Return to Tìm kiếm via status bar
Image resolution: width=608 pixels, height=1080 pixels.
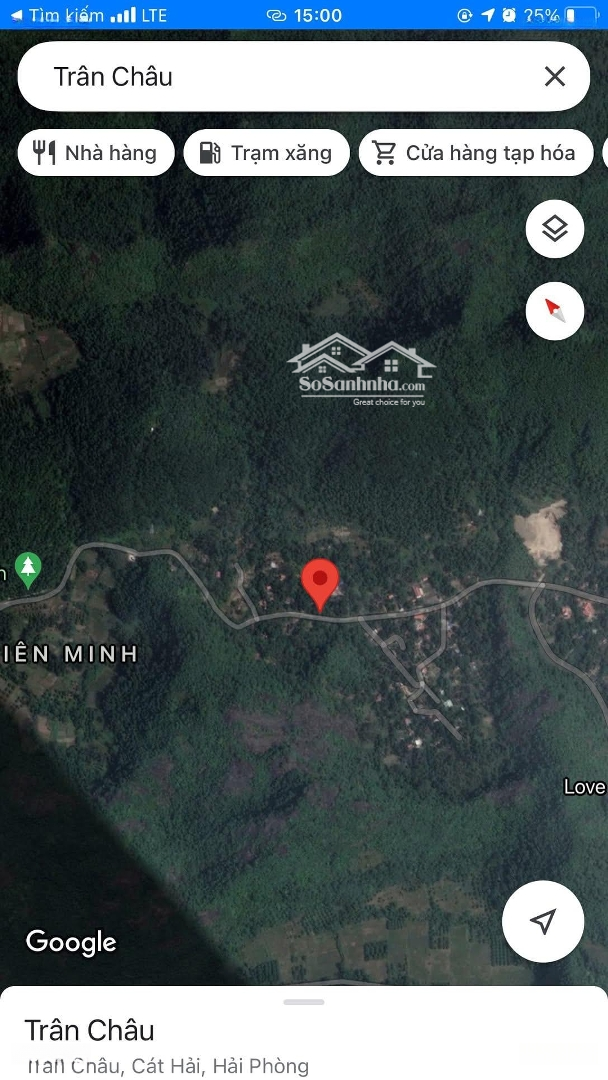58,14
